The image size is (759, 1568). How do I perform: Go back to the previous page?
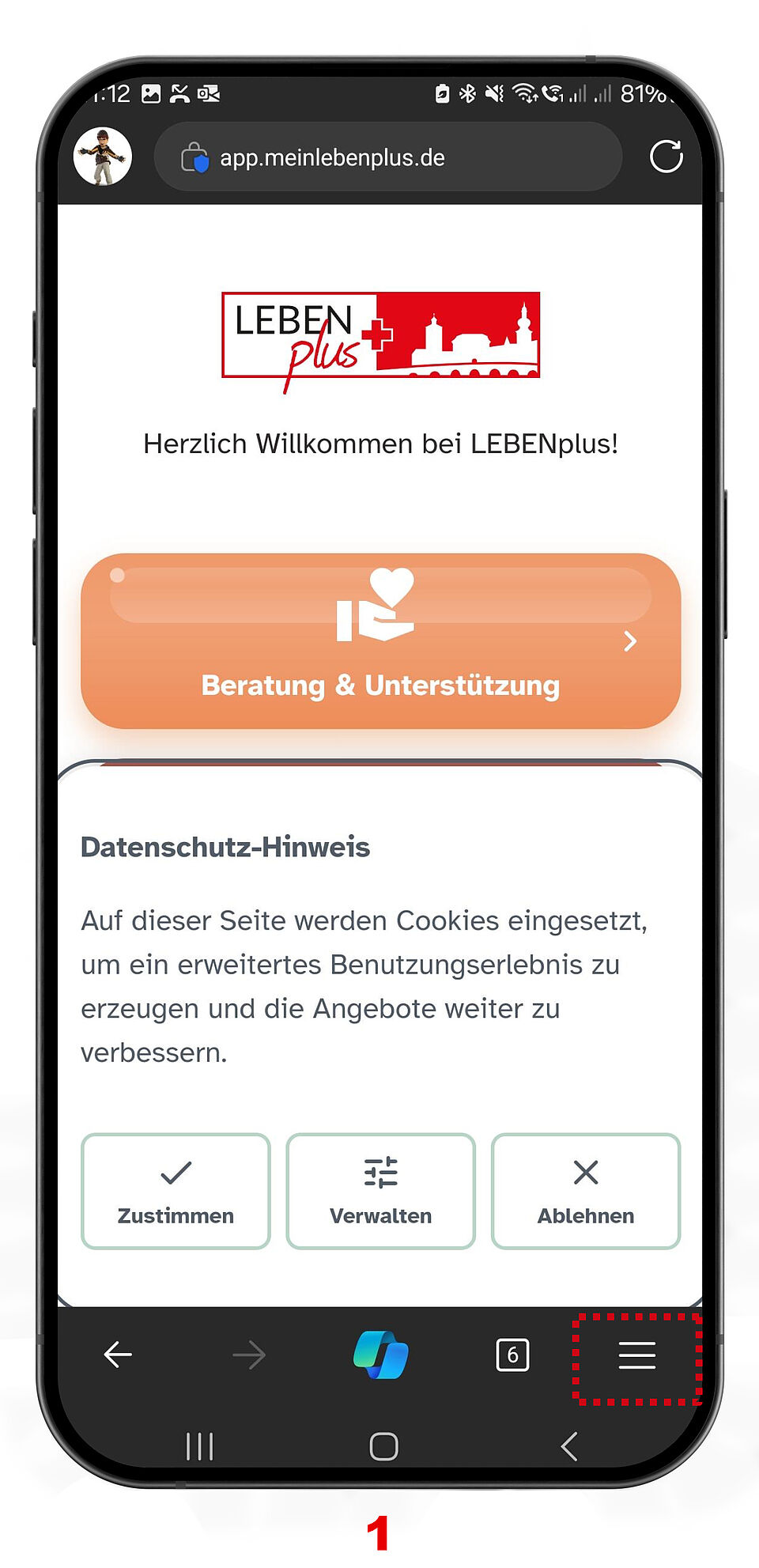[118, 1355]
